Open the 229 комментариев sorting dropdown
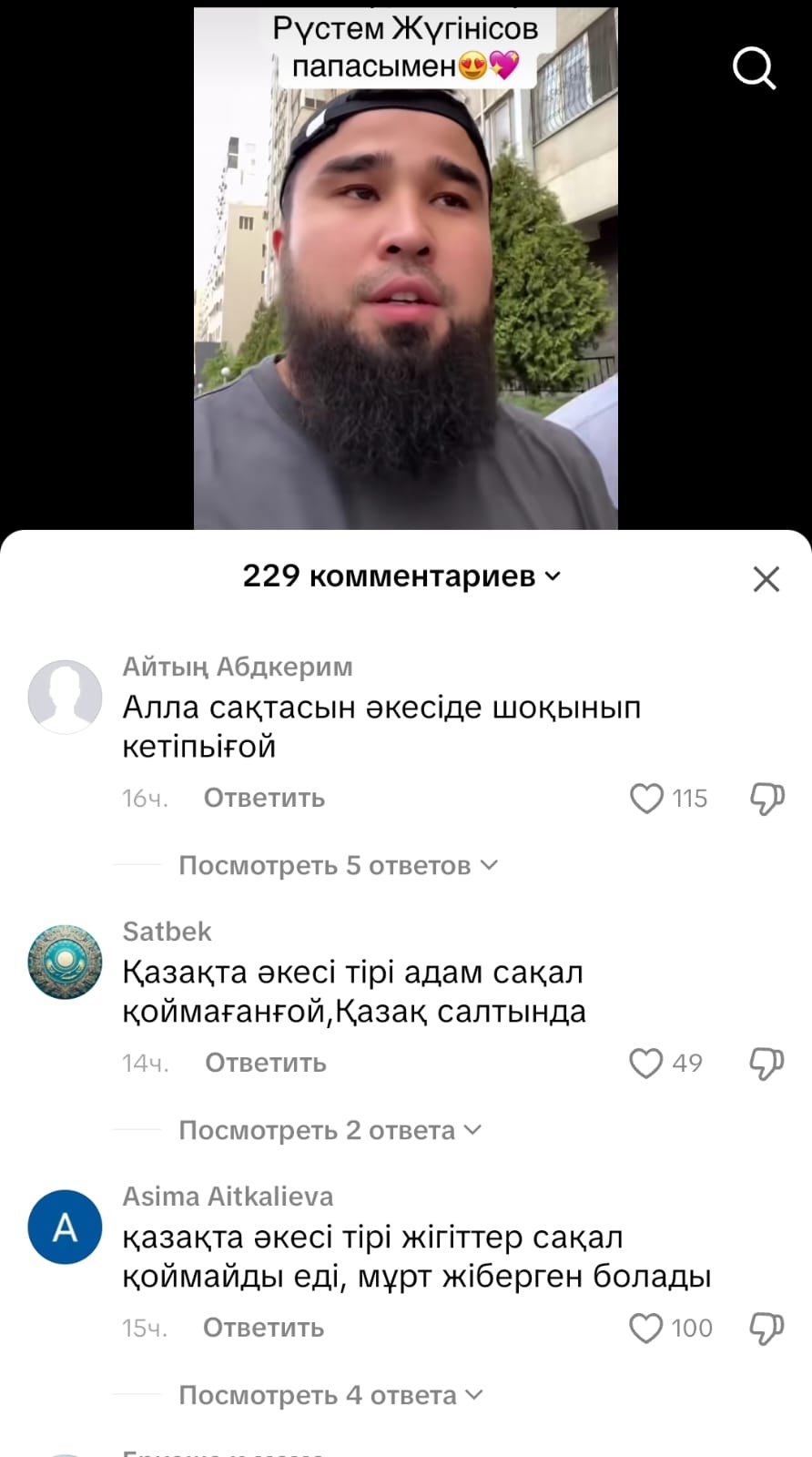Viewport: 812px width, 1457px height. [401, 576]
